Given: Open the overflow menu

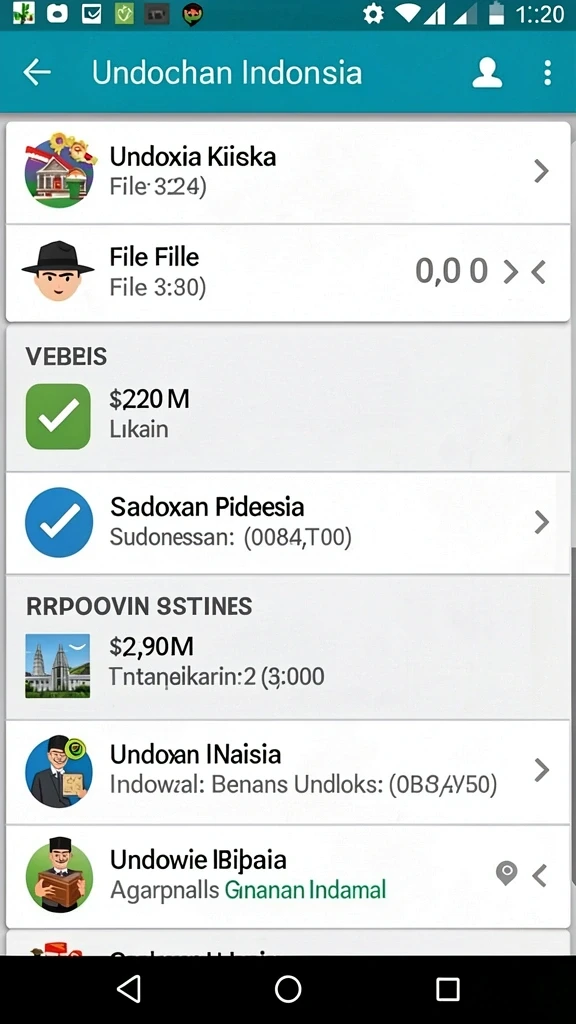Looking at the screenshot, I should pos(547,72).
